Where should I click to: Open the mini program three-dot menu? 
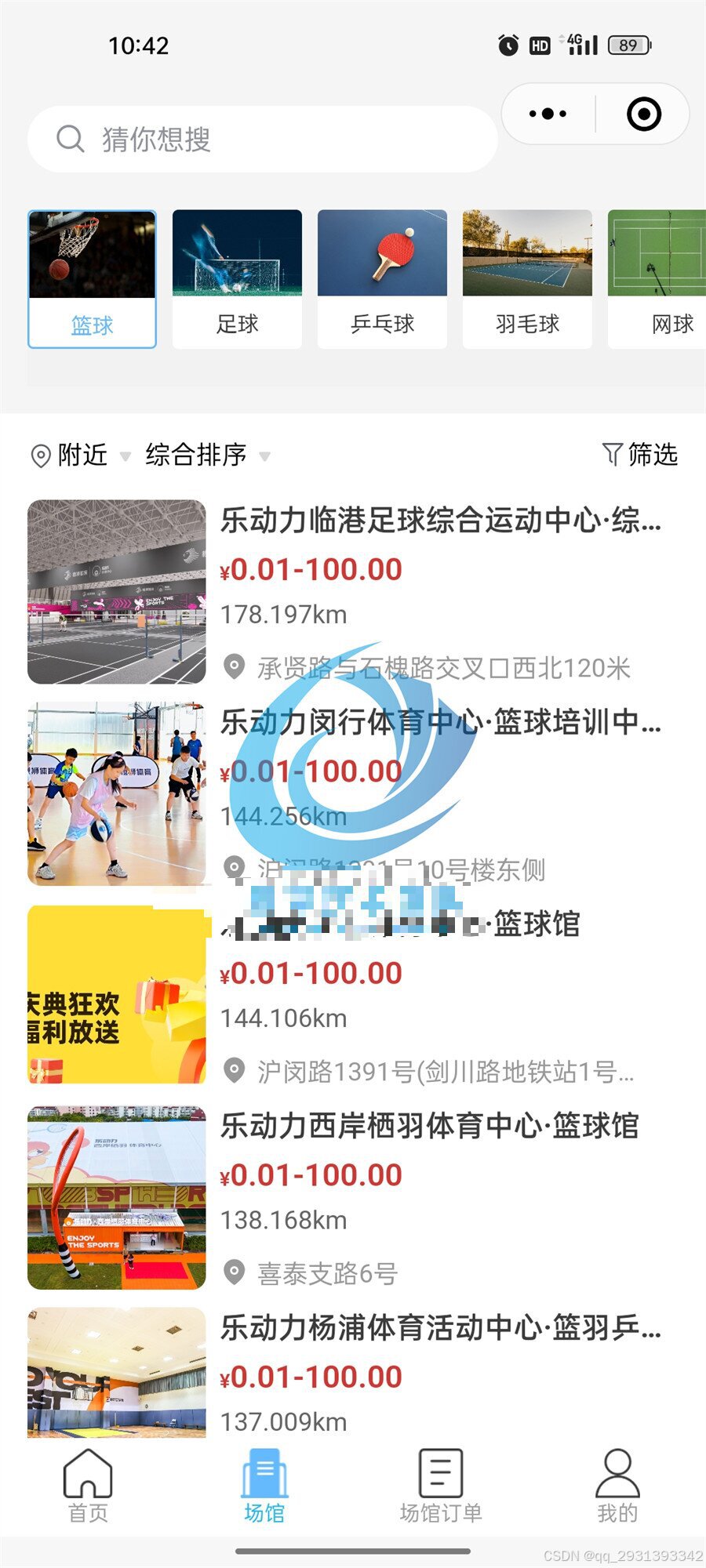tap(548, 114)
